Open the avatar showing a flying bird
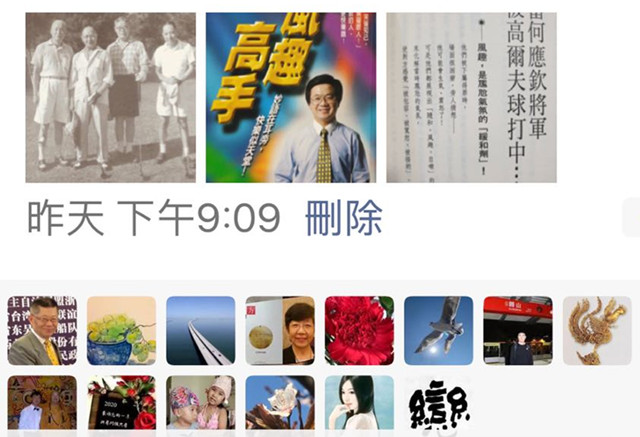The width and height of the screenshot is (640, 437). (438, 330)
